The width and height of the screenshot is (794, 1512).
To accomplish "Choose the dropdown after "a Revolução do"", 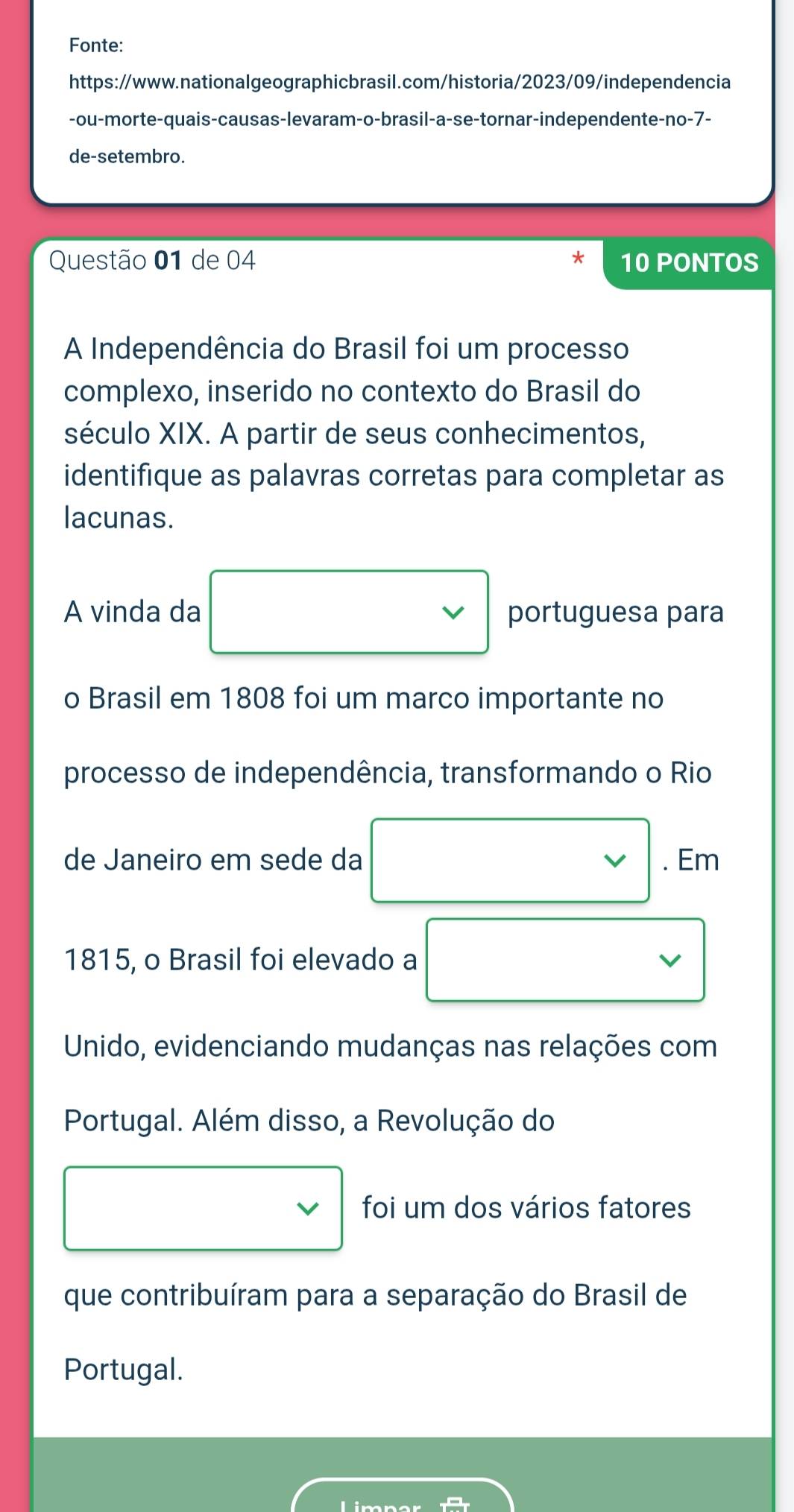I will click(x=203, y=1208).
